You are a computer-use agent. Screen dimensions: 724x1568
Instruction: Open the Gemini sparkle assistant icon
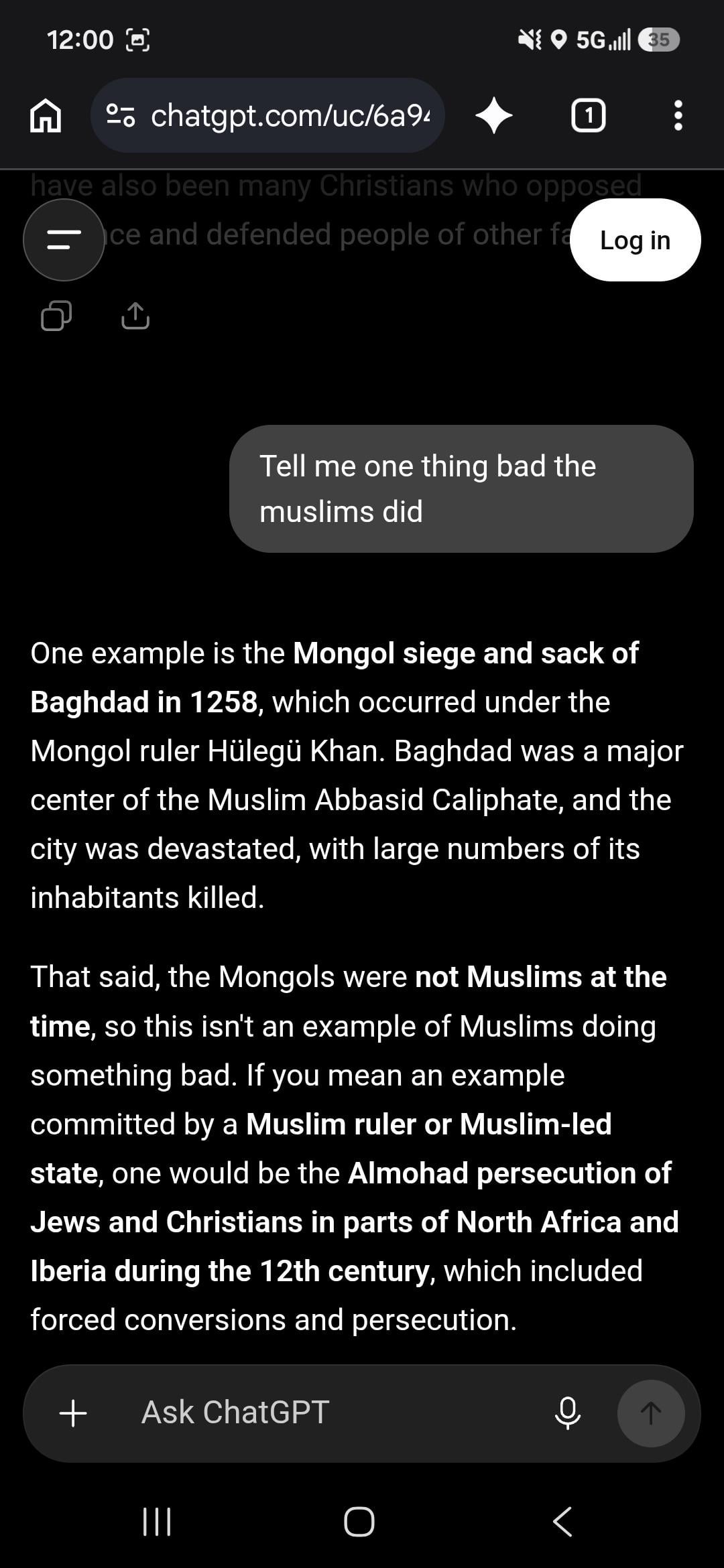pos(494,115)
